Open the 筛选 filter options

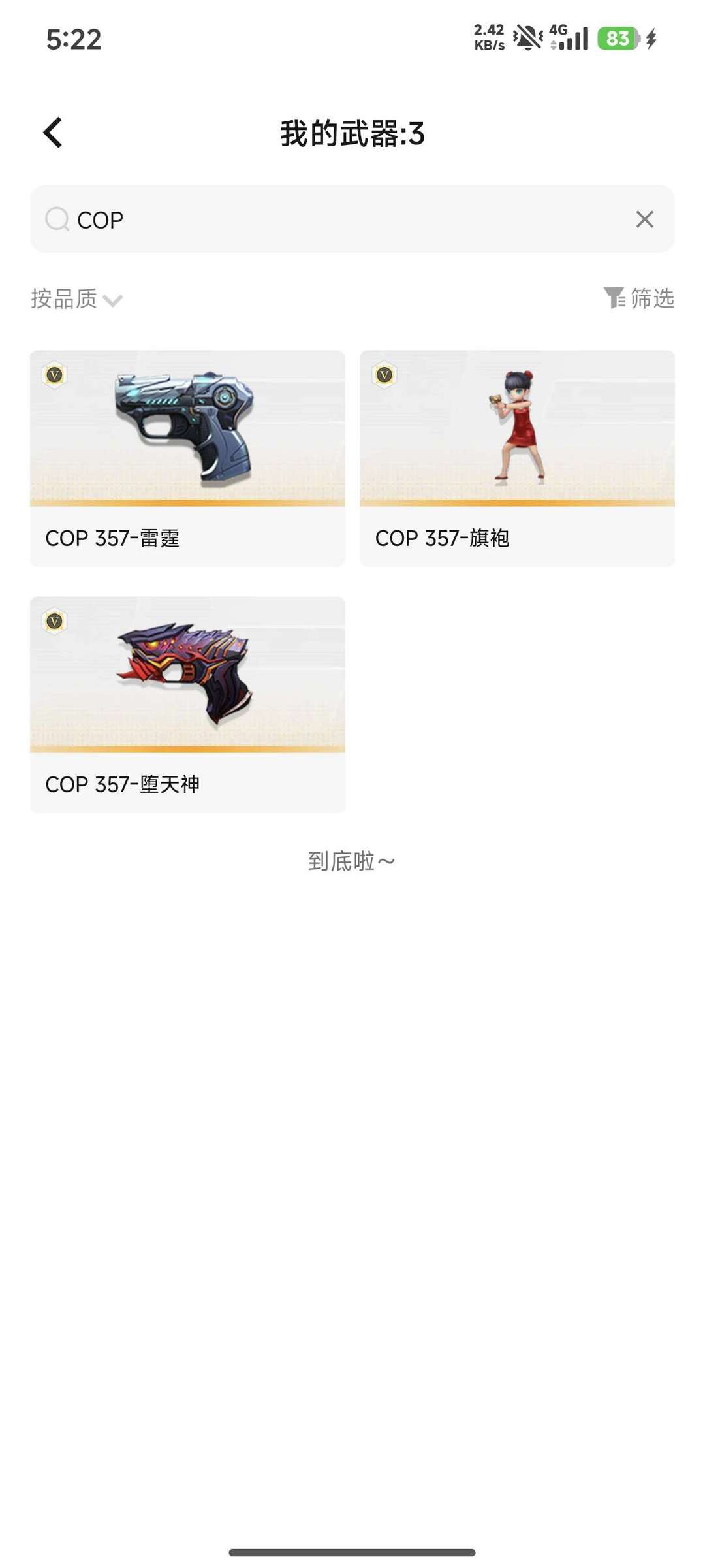point(638,298)
